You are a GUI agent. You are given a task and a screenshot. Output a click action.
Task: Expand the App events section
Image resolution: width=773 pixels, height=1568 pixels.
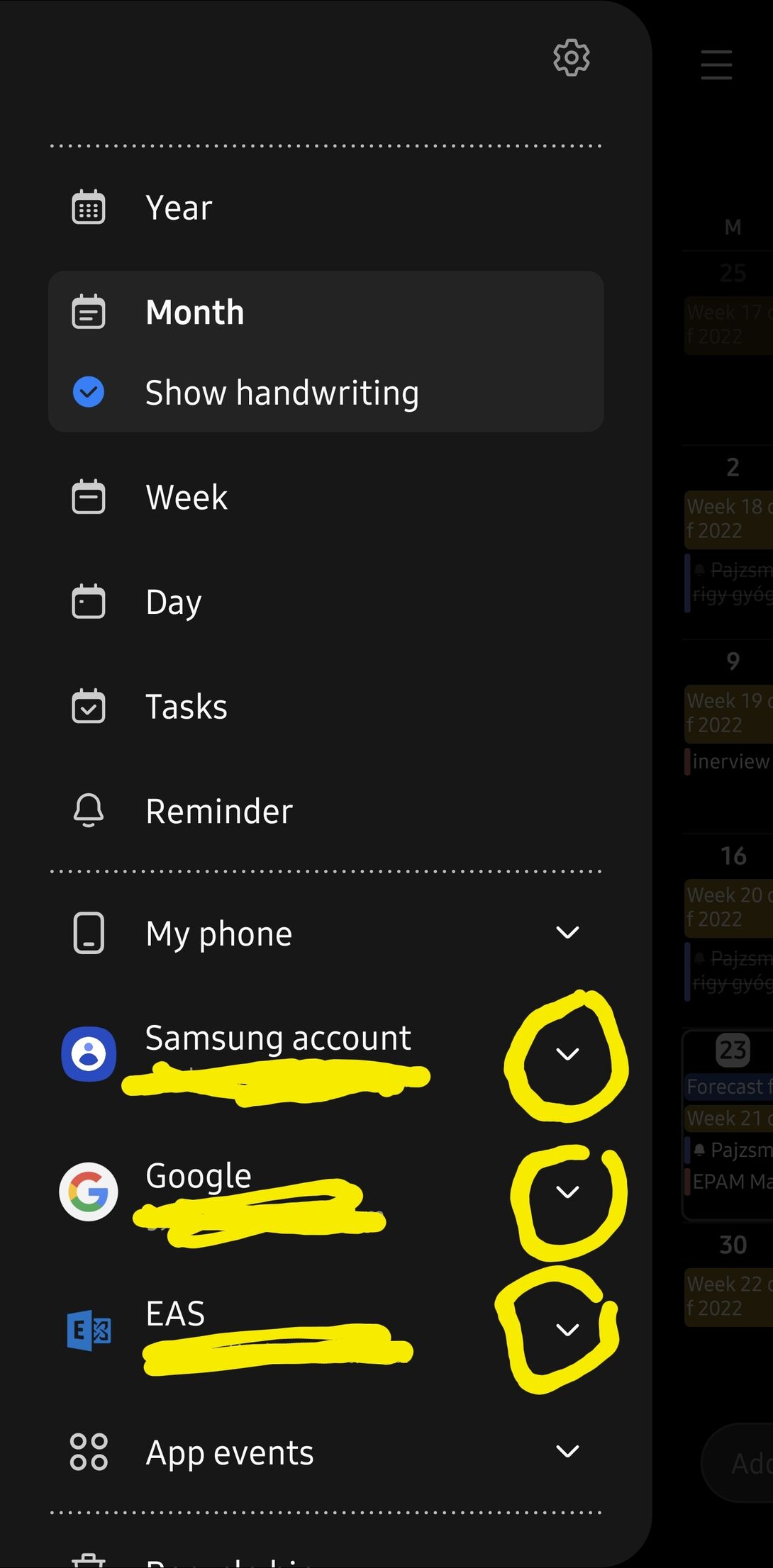[567, 1451]
